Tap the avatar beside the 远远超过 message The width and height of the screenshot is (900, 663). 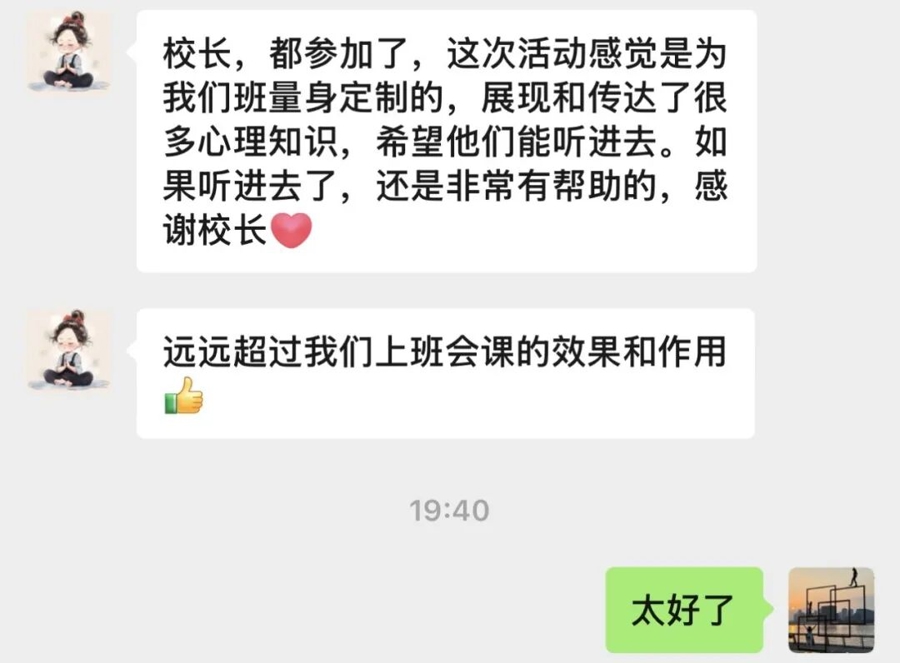pyautogui.click(x=68, y=350)
